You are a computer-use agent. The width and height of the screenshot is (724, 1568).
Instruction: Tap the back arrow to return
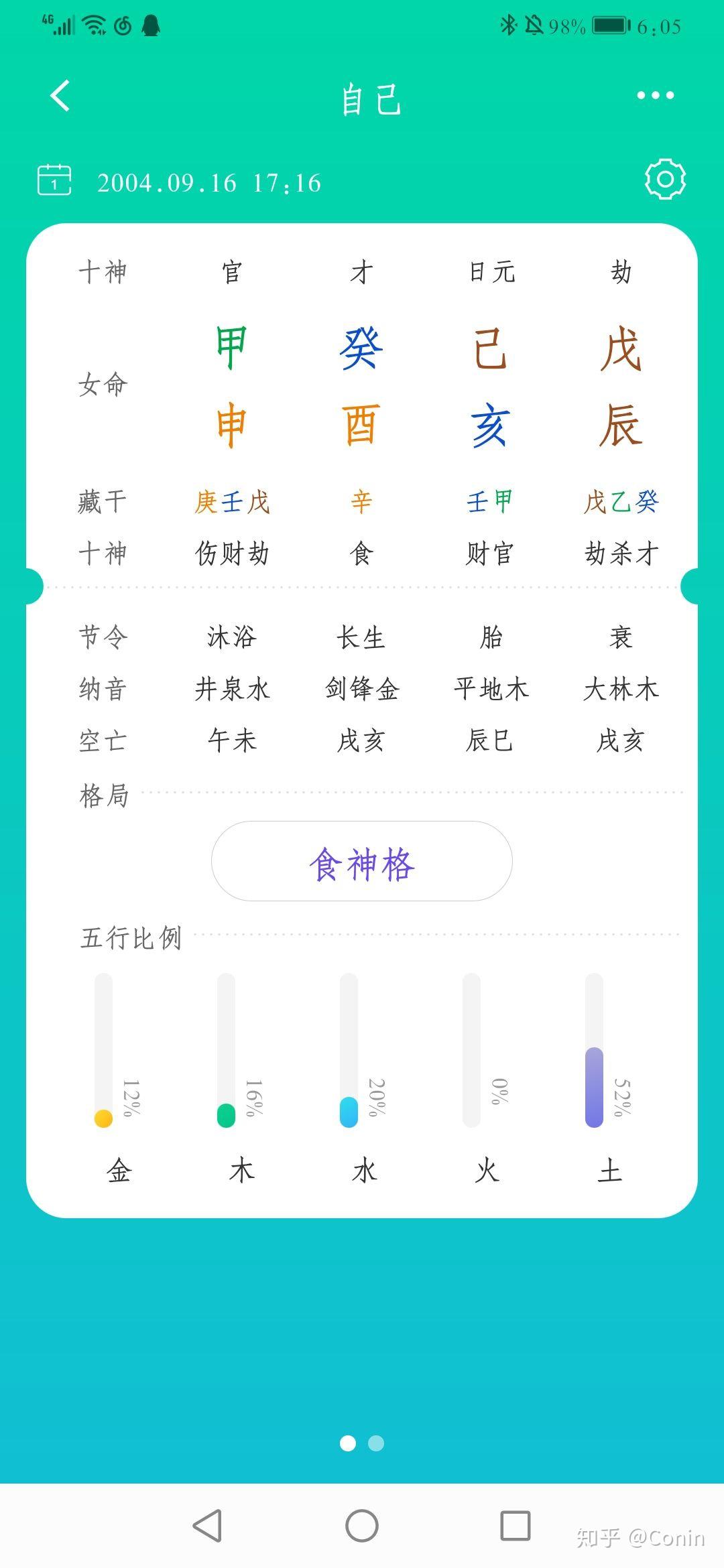[59, 96]
